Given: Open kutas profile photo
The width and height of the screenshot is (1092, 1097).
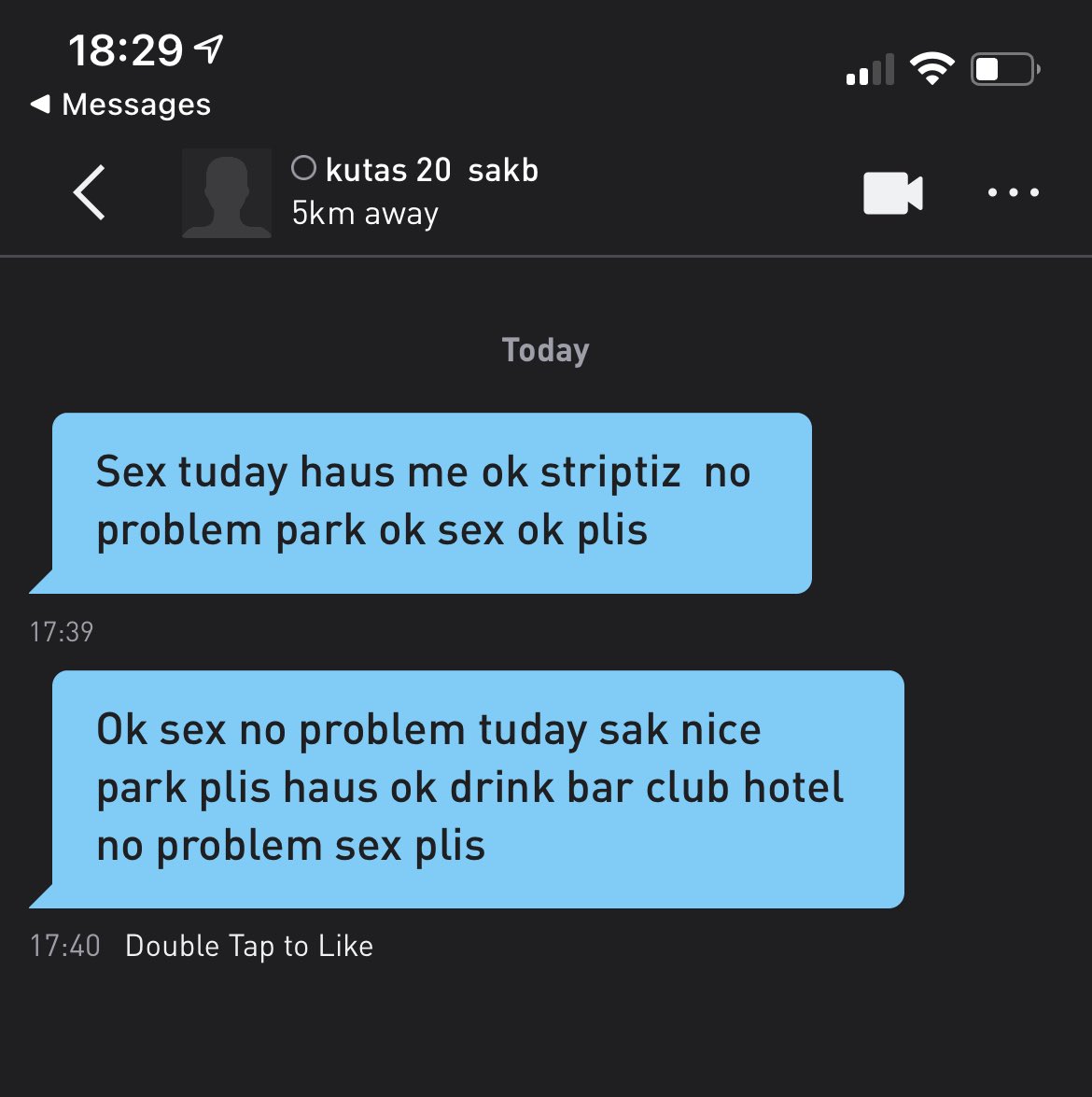Looking at the screenshot, I should [x=227, y=193].
